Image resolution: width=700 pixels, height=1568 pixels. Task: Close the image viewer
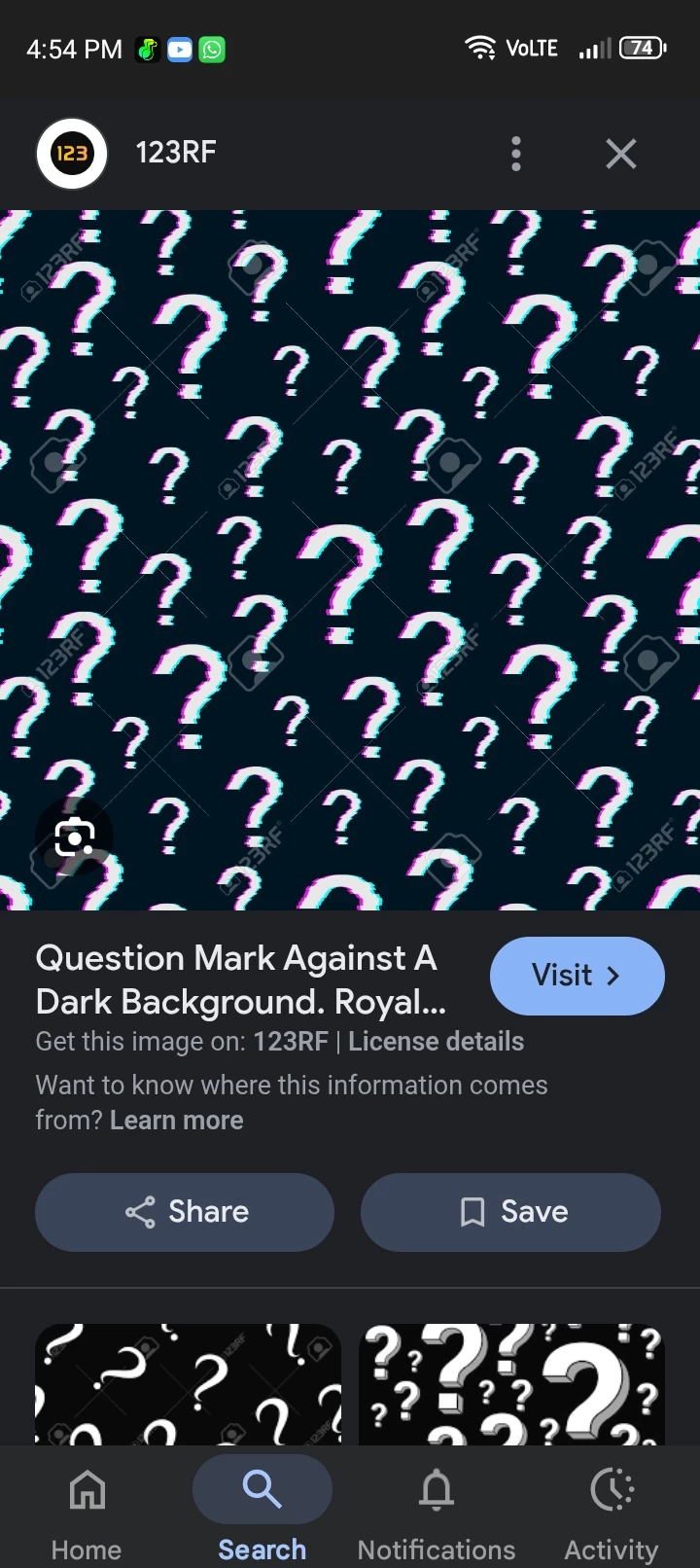pyautogui.click(x=620, y=154)
